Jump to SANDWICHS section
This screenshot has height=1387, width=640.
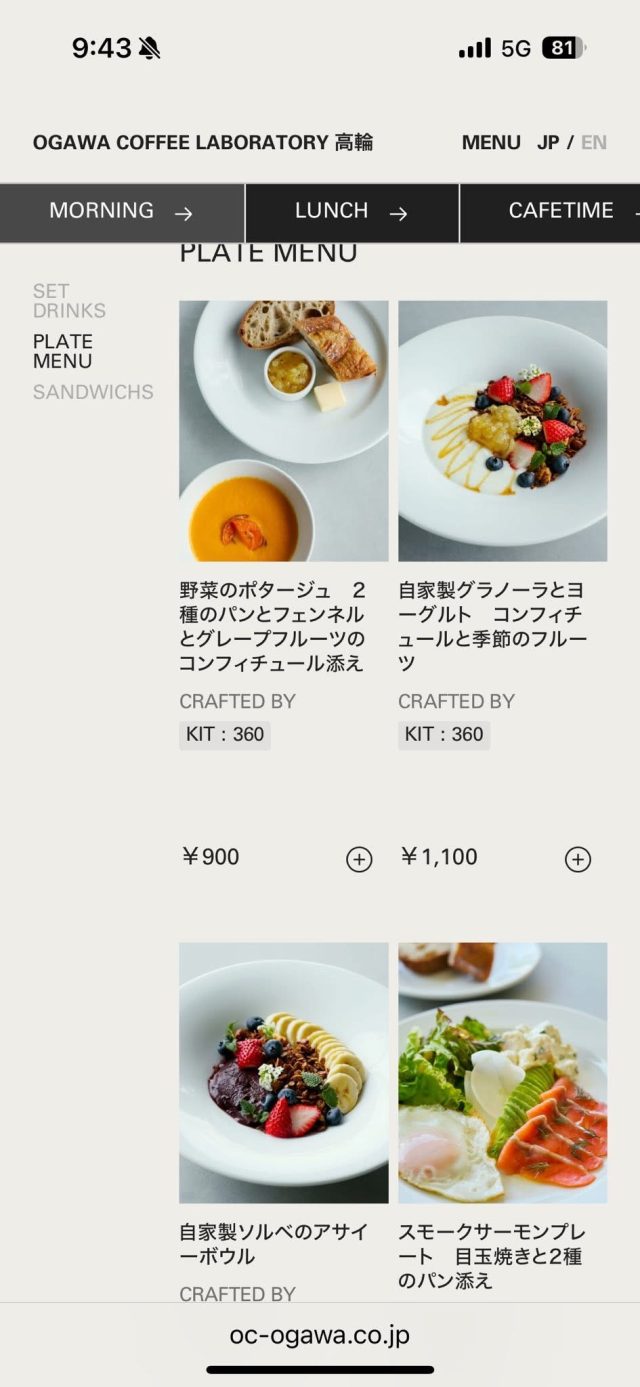[x=93, y=392]
